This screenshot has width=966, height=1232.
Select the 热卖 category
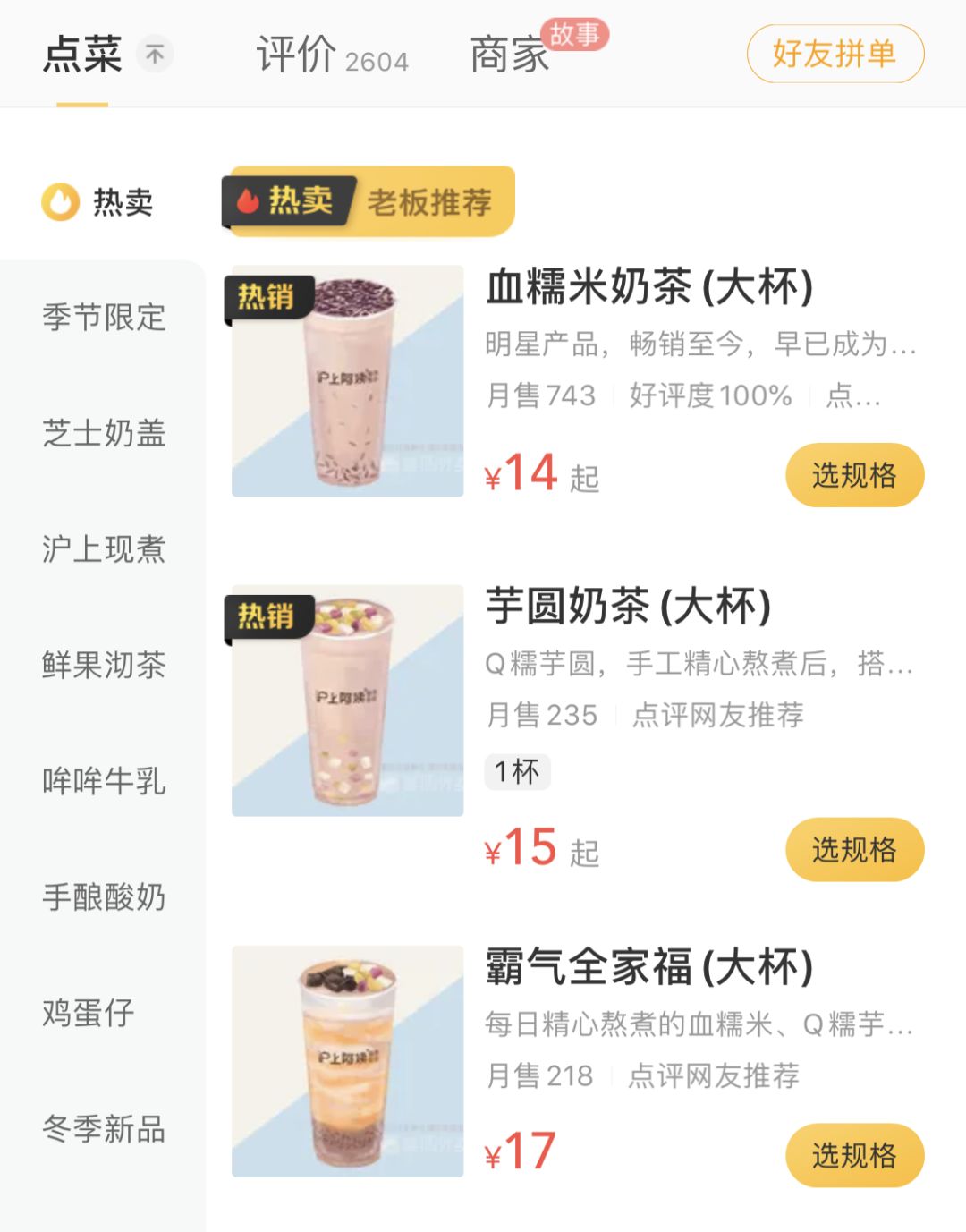pos(100,202)
